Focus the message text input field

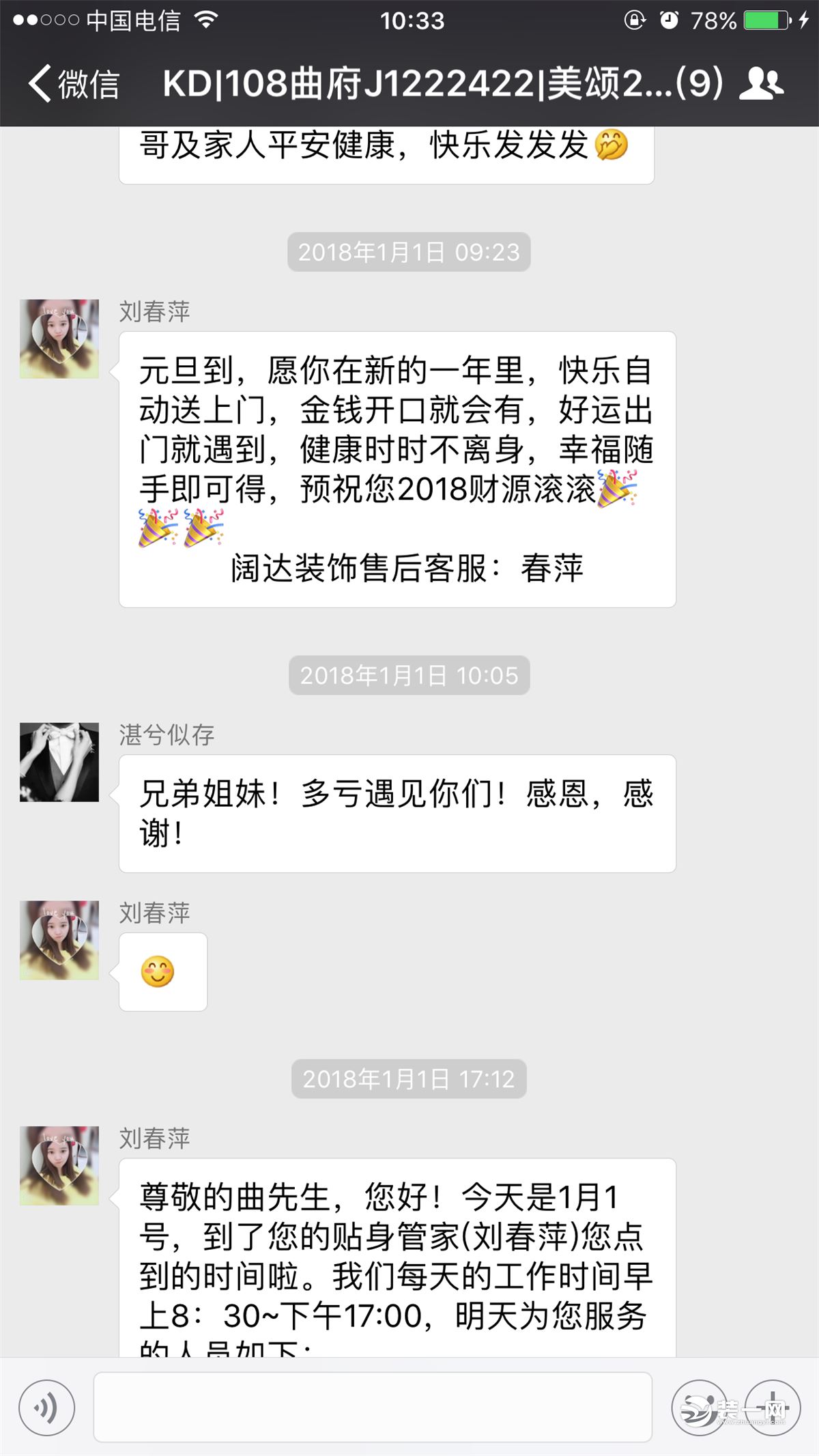pyautogui.click(x=373, y=1408)
